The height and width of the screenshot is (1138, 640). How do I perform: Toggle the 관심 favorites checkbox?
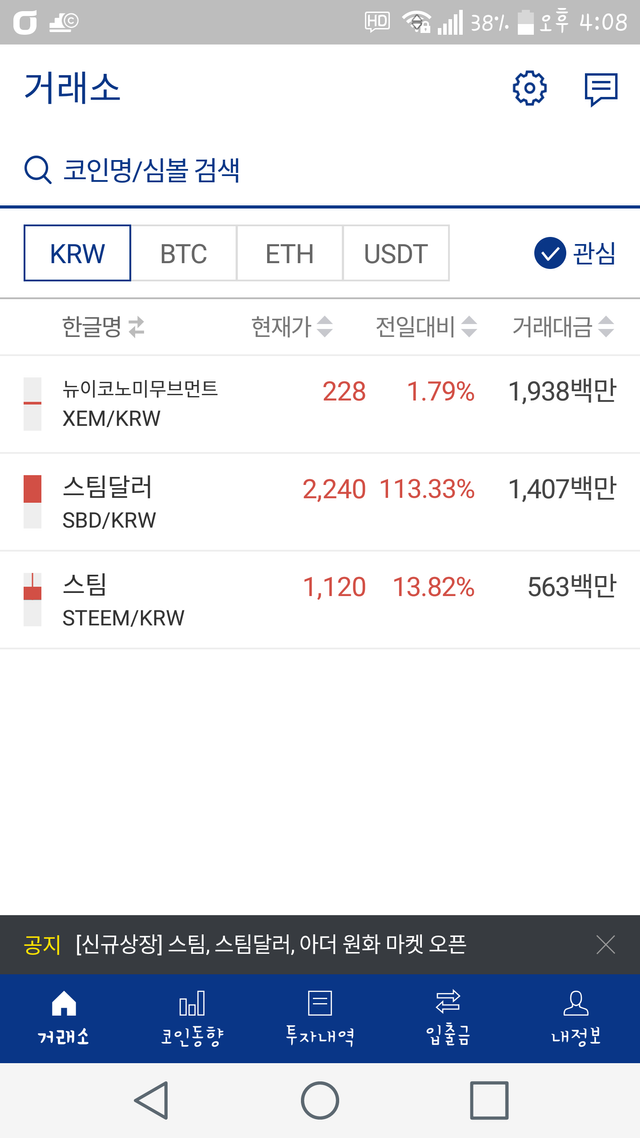[x=575, y=254]
